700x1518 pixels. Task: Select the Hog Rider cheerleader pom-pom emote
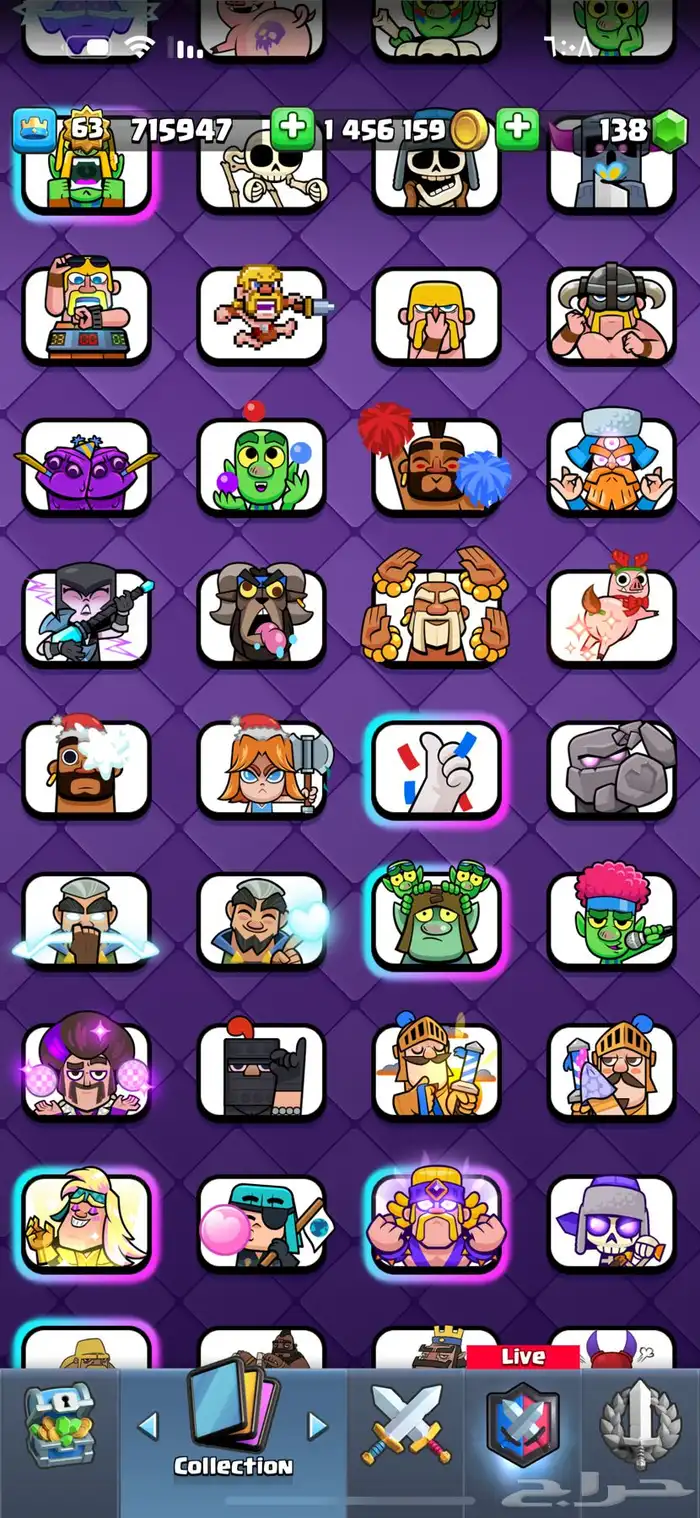436,466
